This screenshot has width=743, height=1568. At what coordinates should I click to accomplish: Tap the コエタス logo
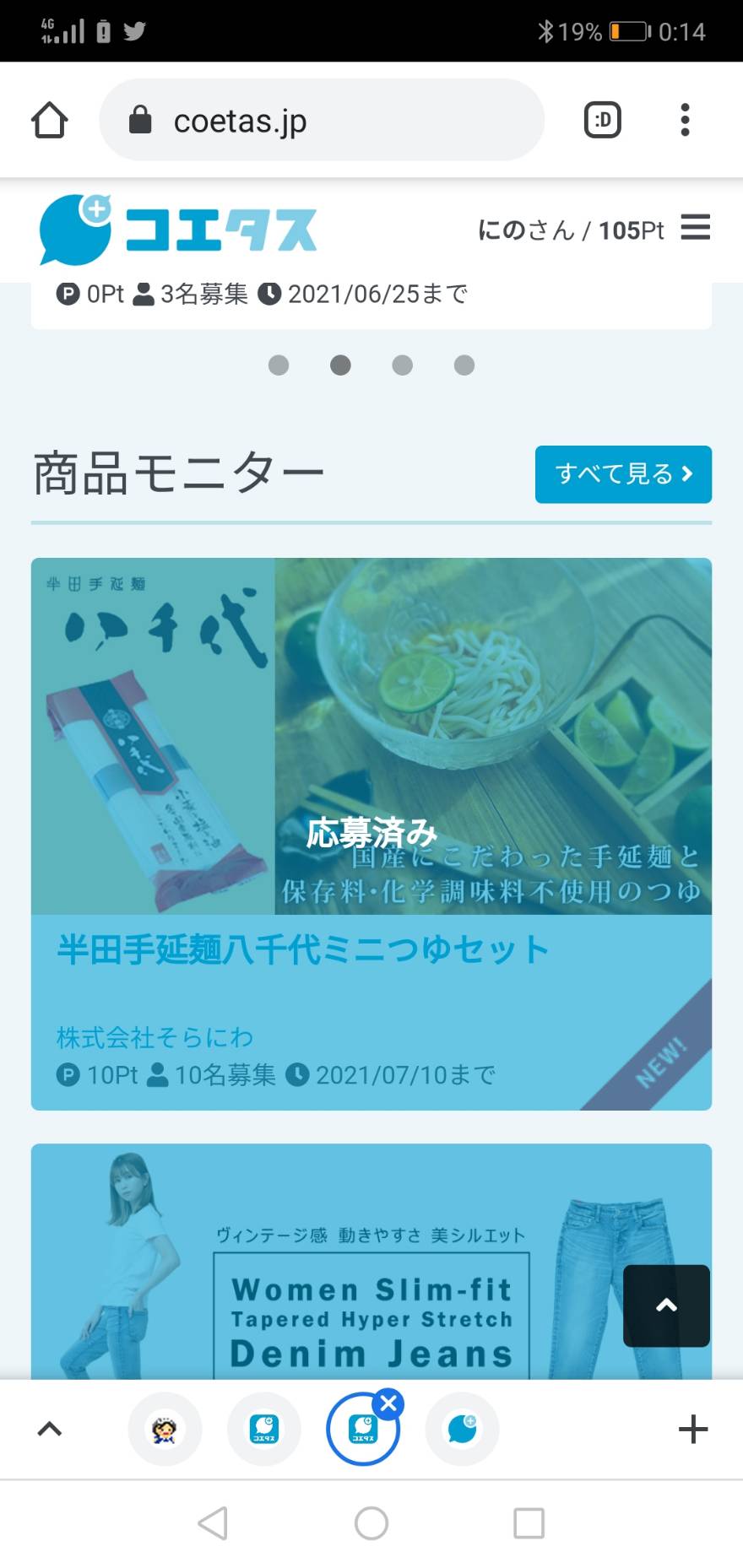pos(178,230)
